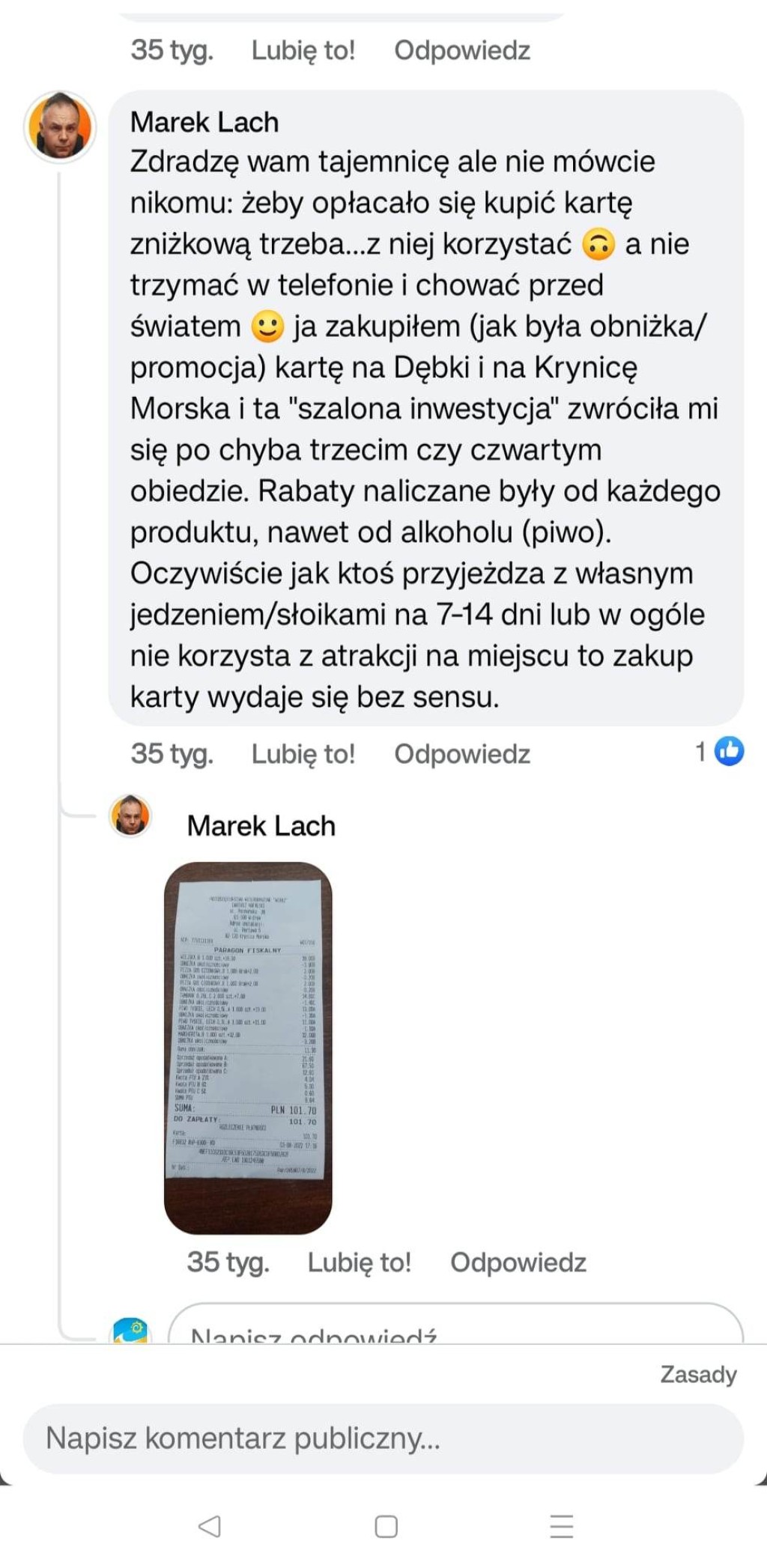
Task: Like the topmost comment from 35 tyg.
Action: (x=303, y=50)
